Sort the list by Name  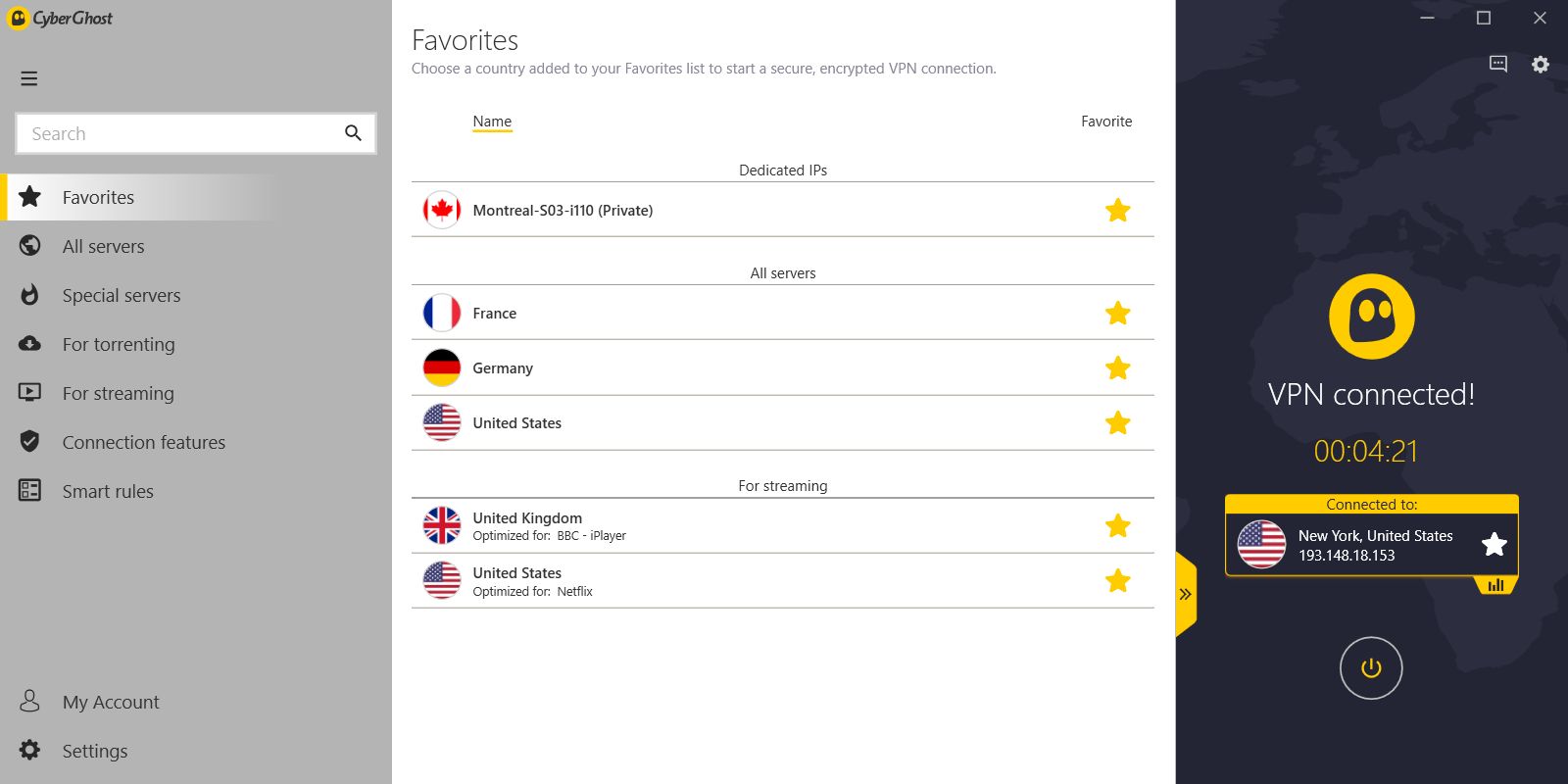coord(492,122)
